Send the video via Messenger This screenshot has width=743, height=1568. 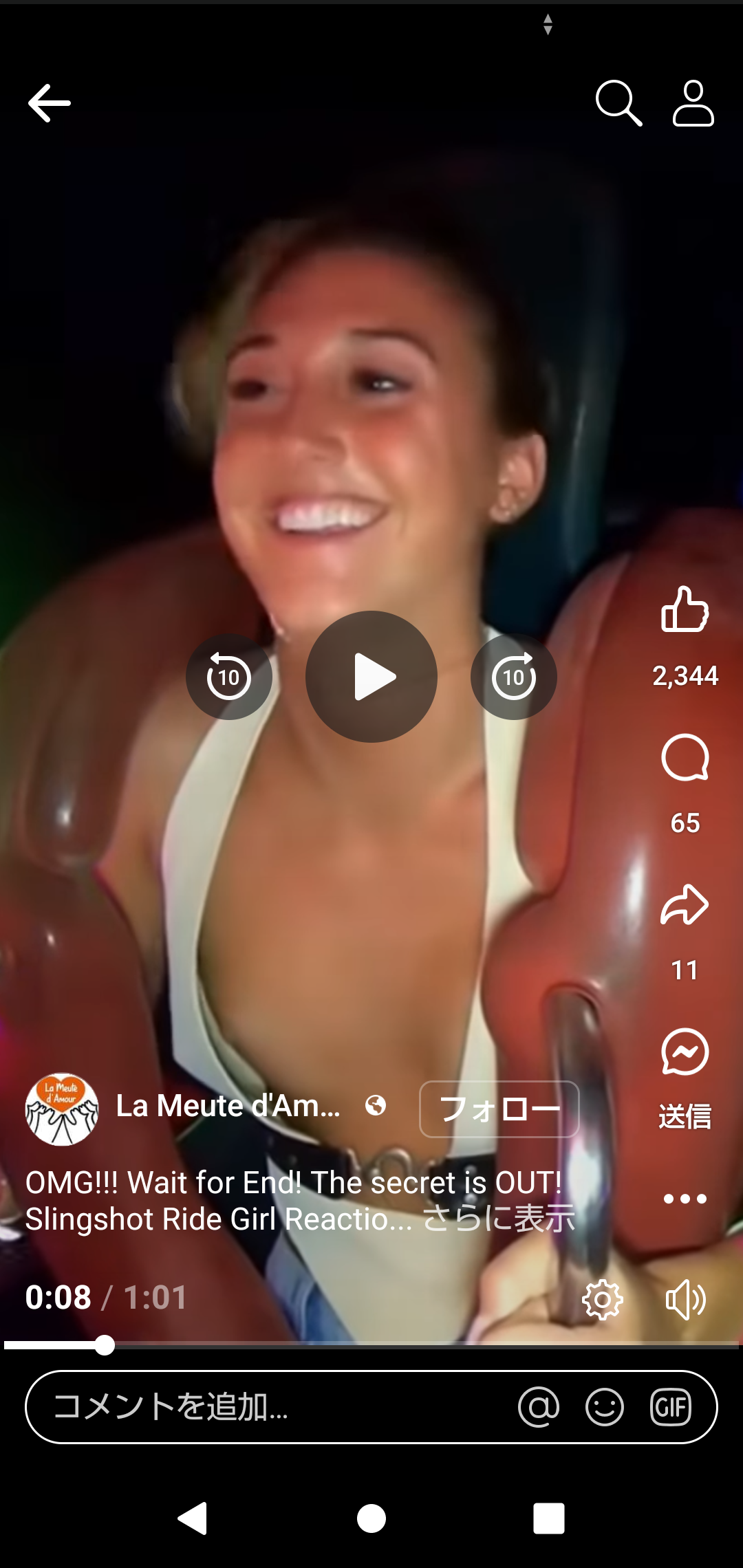[x=685, y=1052]
